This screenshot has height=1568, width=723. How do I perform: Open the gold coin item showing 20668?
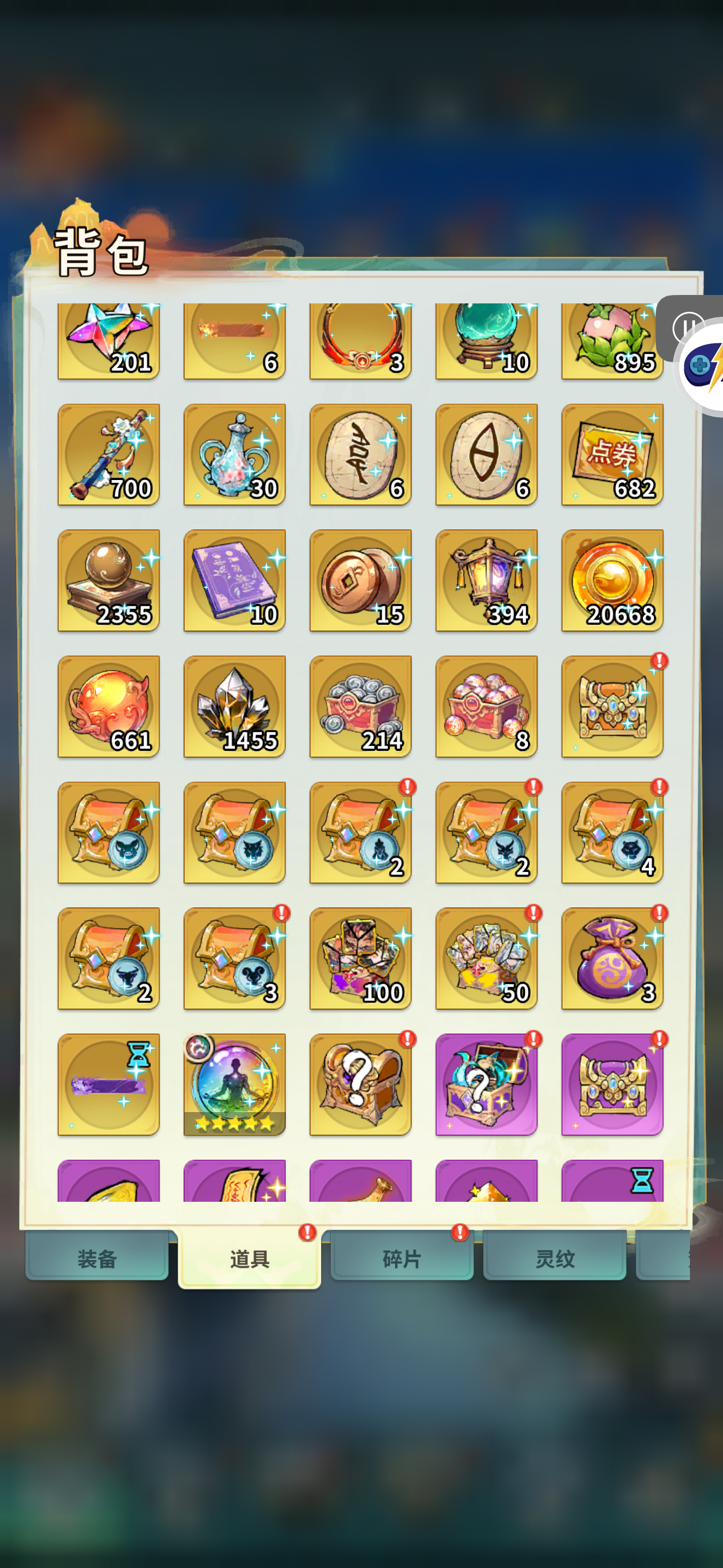(612, 580)
